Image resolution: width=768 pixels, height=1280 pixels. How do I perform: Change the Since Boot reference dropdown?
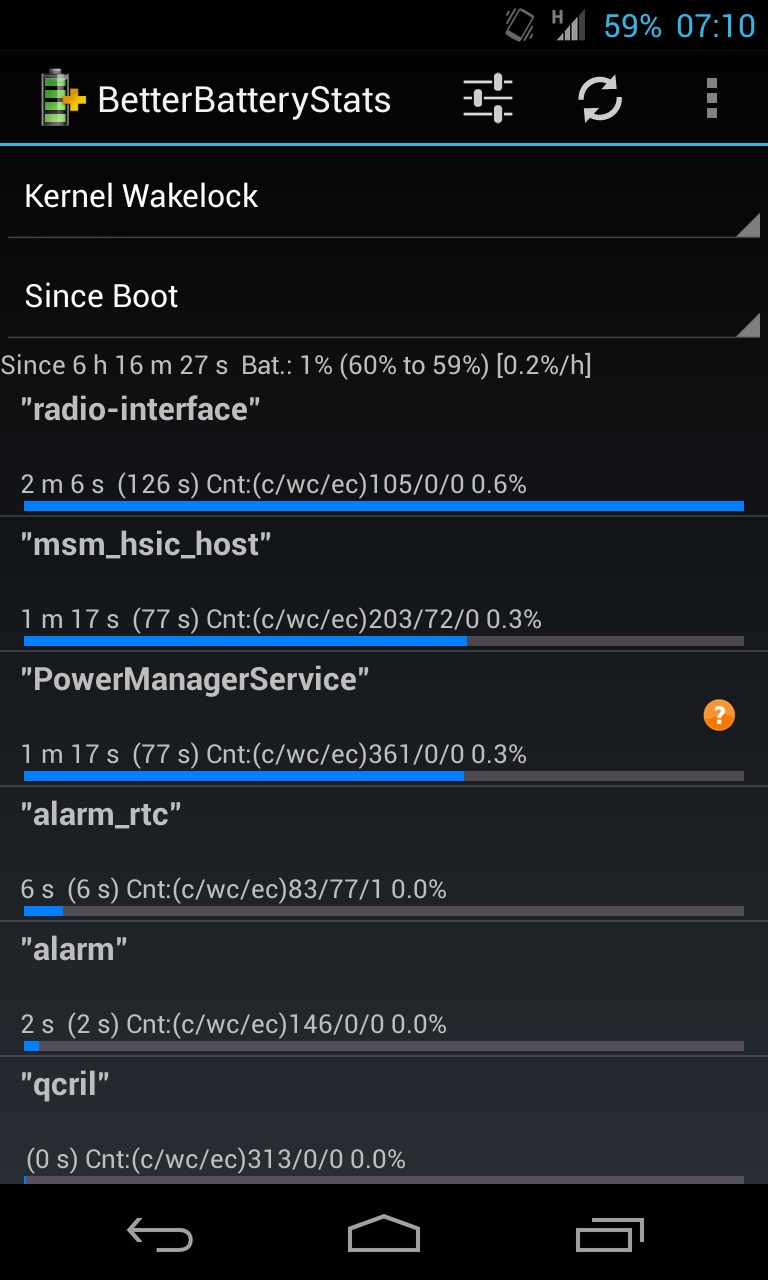coord(384,296)
